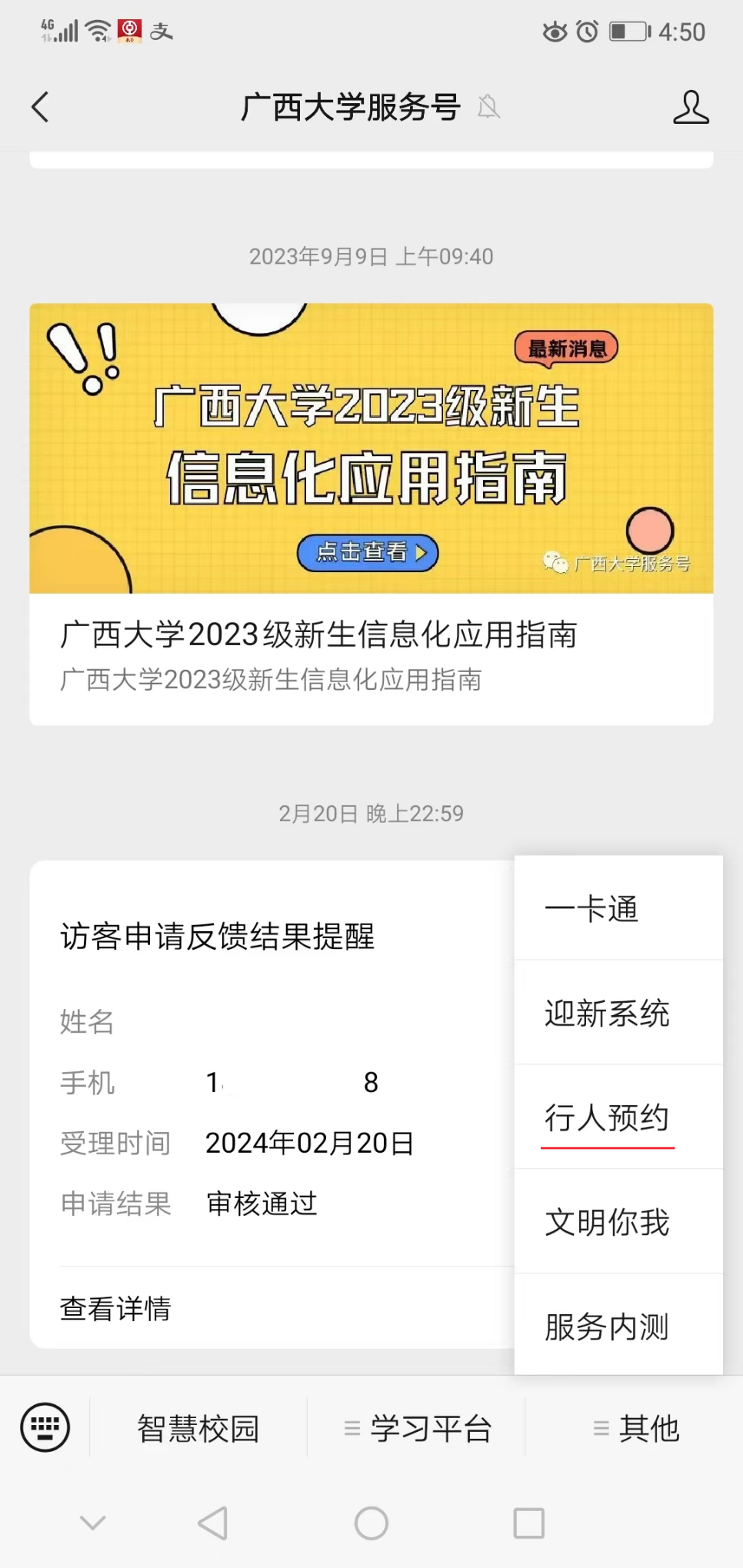The image size is (743, 1568).
Task: Choose 文明你我 in the popup menu
Action: pyautogui.click(x=607, y=1223)
